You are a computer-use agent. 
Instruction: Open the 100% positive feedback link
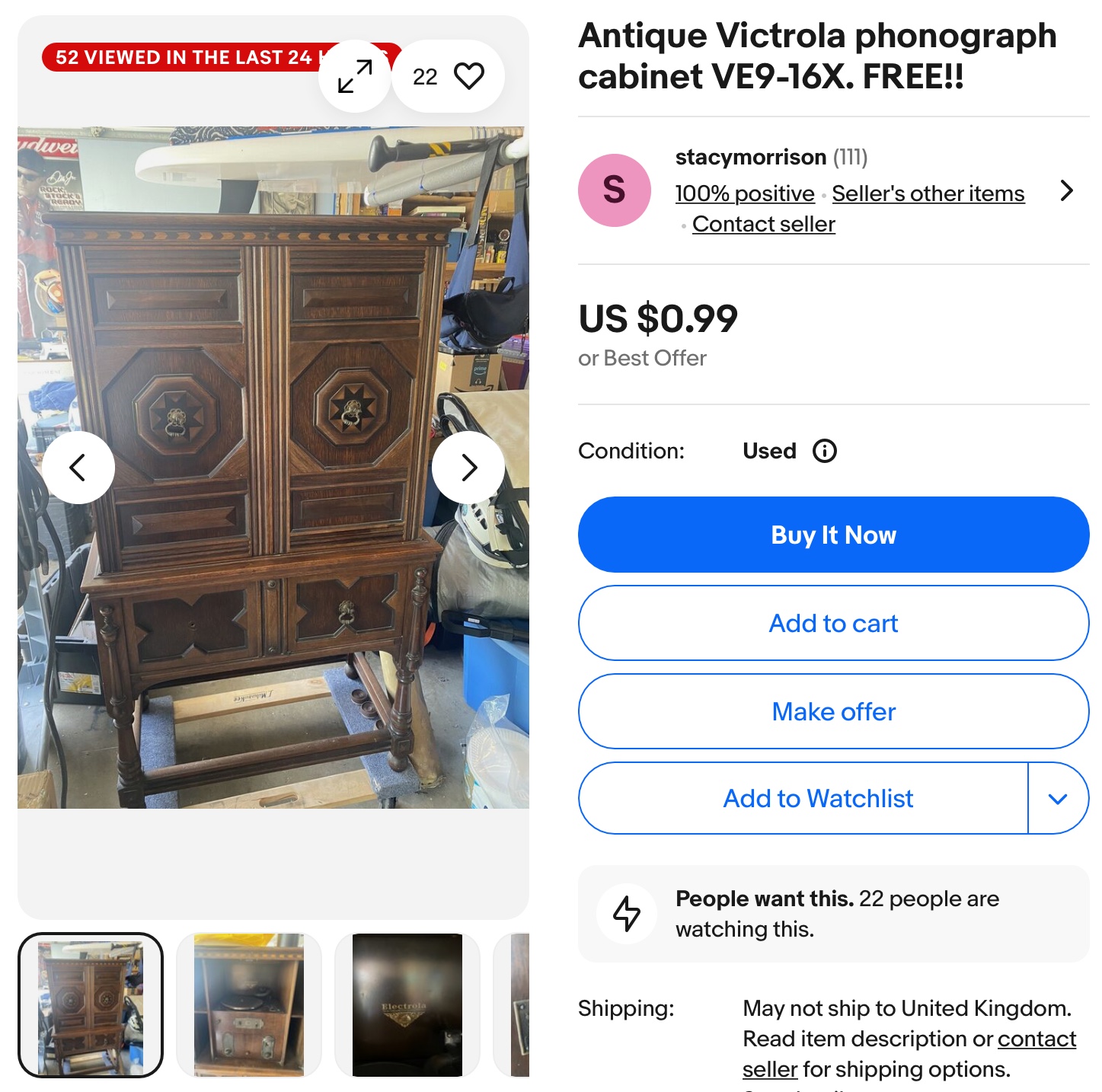[744, 193]
